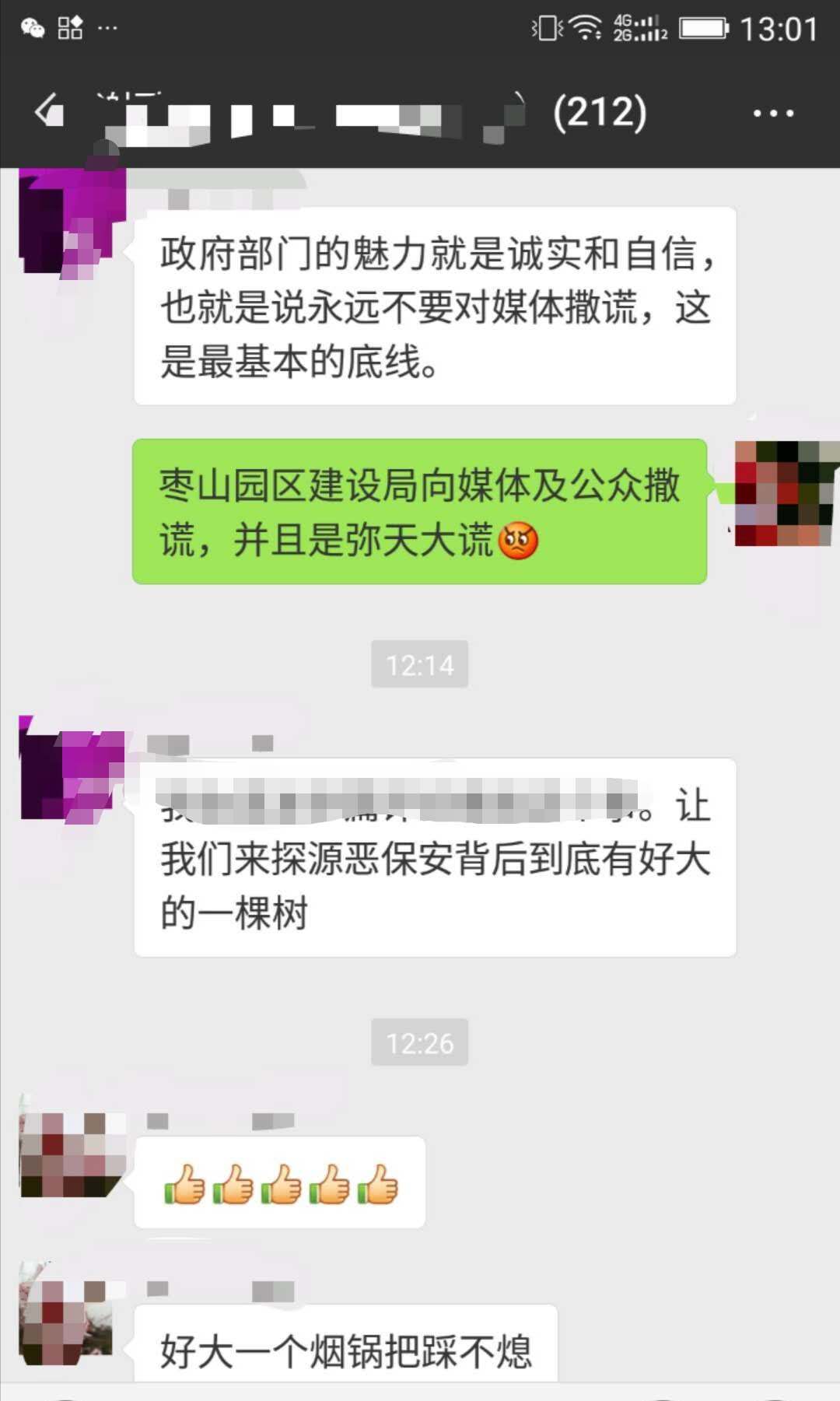Open your own avatar beside green message
This screenshot has height=1401, width=840.
786,493
